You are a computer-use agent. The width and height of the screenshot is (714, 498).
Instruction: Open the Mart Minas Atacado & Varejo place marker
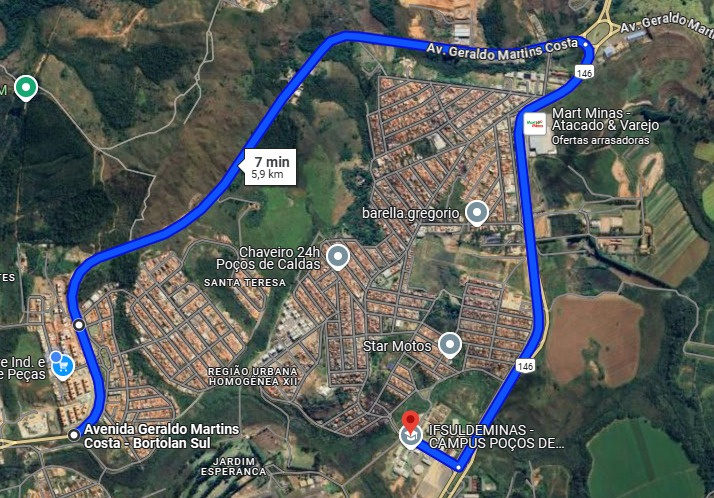[535, 124]
